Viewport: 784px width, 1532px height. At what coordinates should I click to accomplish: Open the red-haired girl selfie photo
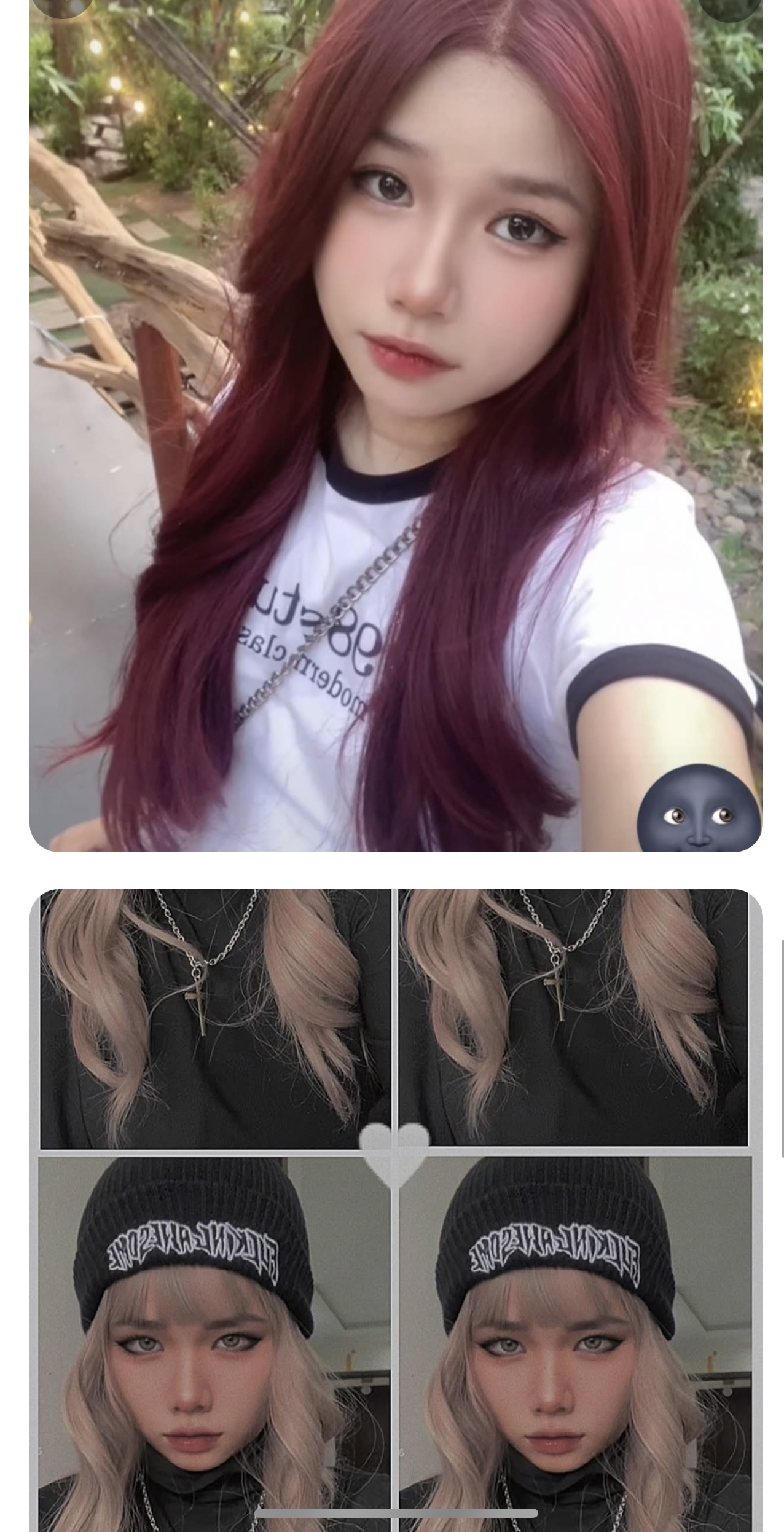396,424
